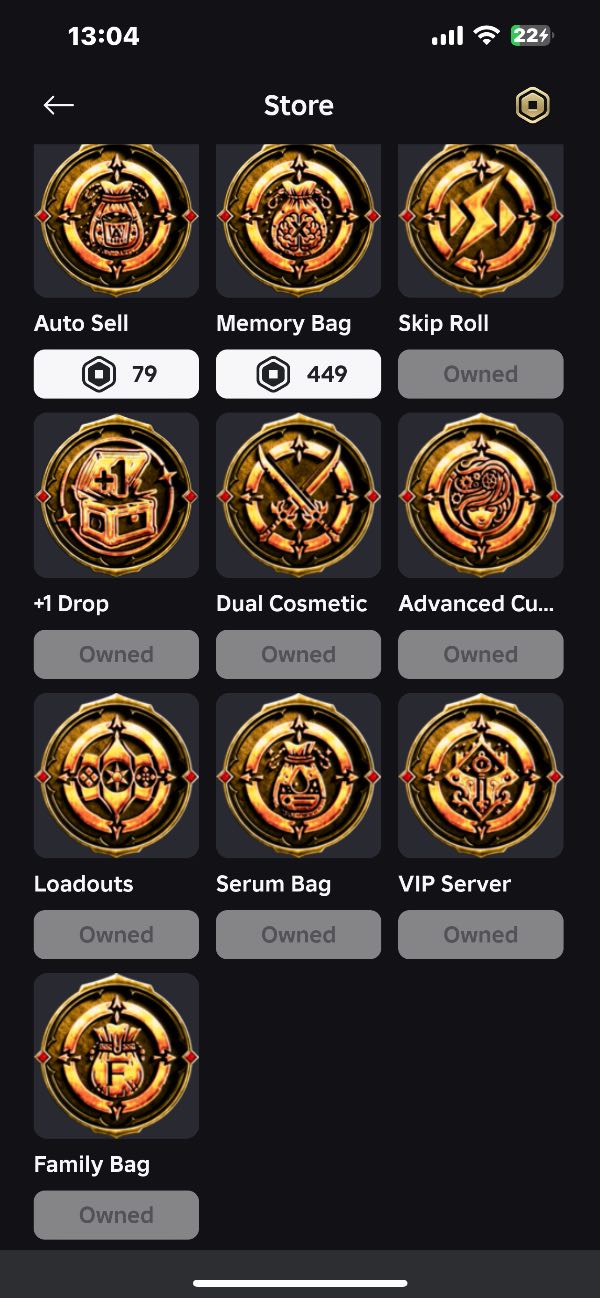The height and width of the screenshot is (1298, 600).
Task: Open the Serum Bag pass tile
Action: point(298,775)
